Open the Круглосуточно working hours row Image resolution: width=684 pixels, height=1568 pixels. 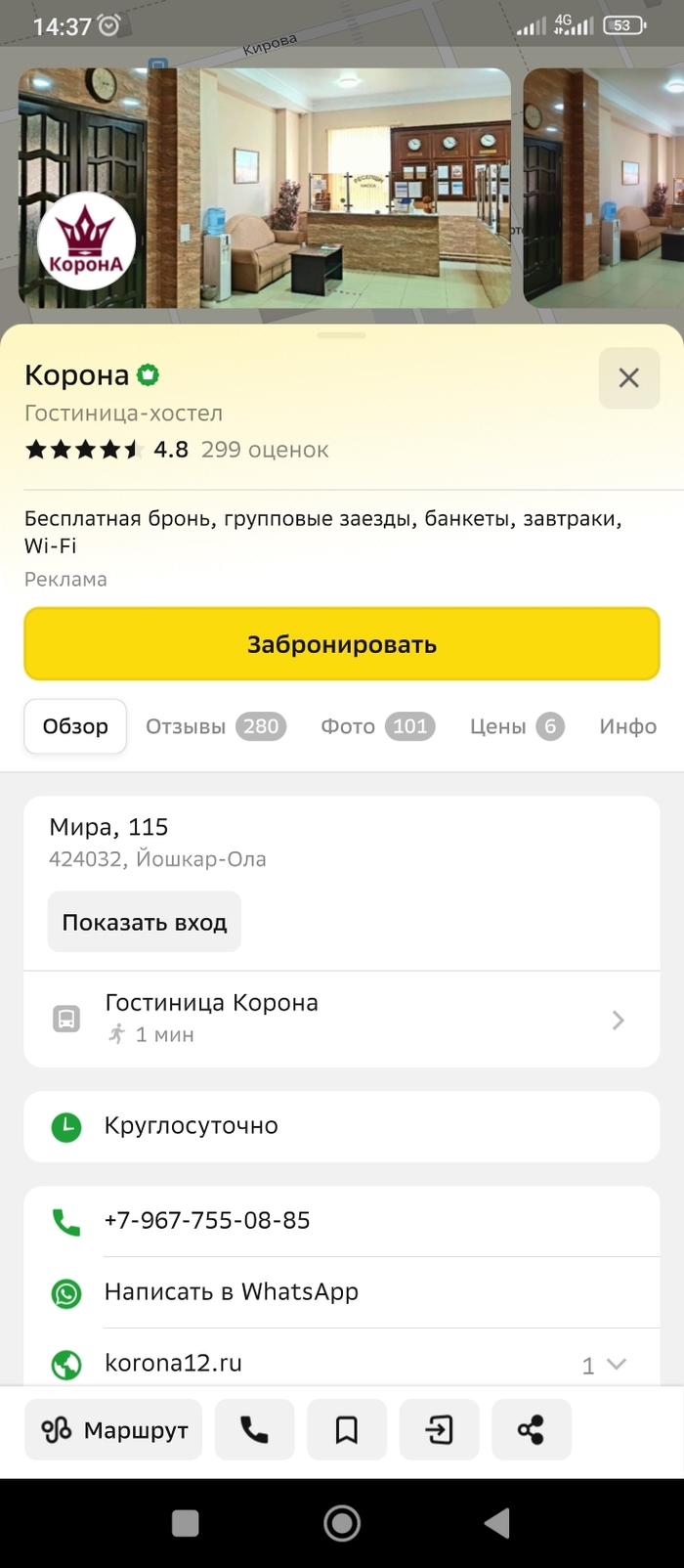[x=342, y=1126]
